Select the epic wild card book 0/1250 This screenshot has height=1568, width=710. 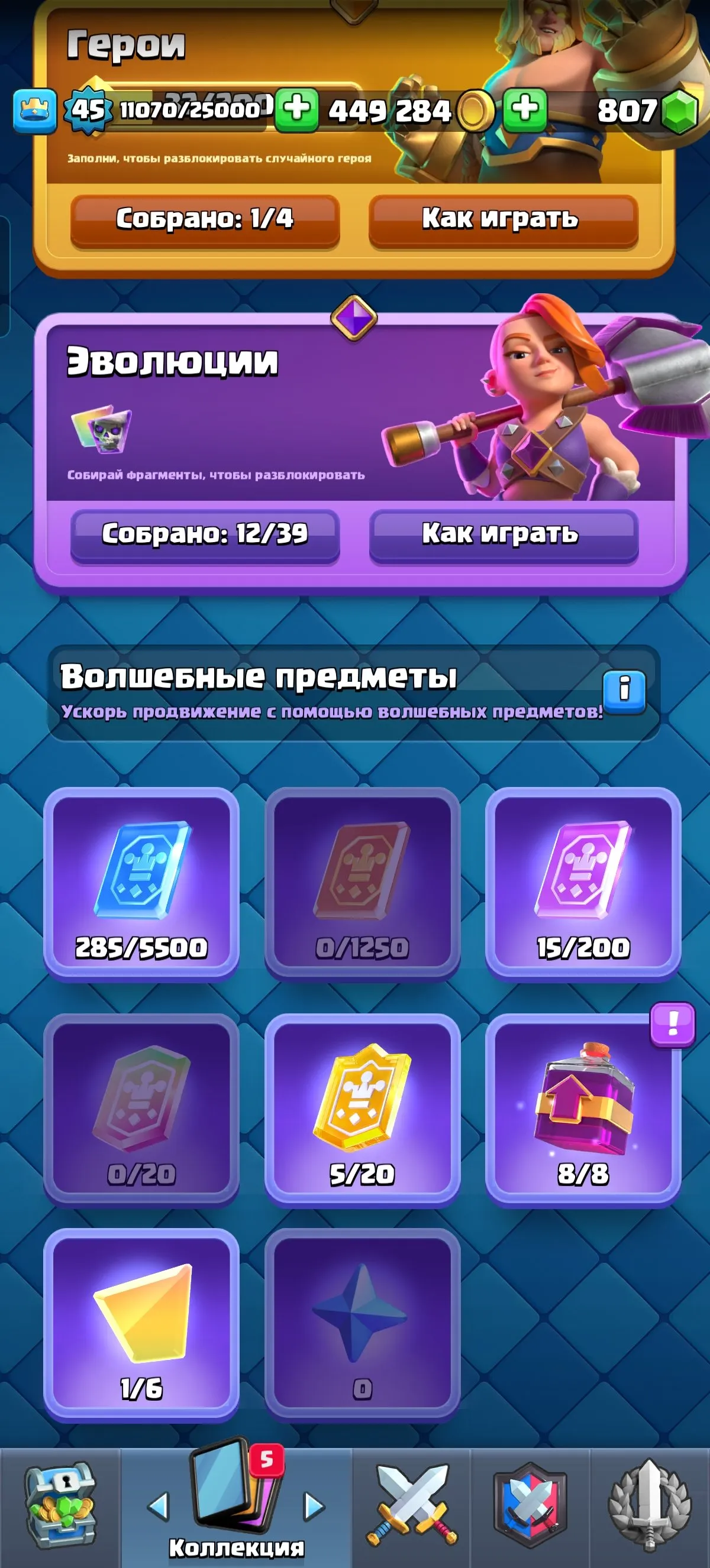coord(361,883)
